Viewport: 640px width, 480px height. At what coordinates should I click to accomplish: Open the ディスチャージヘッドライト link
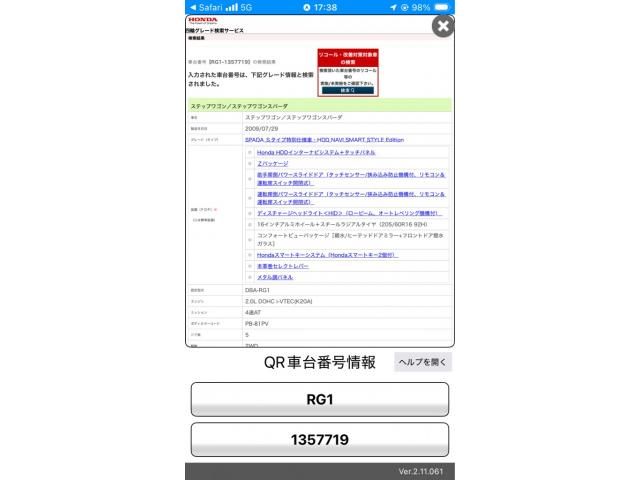[x=340, y=213]
